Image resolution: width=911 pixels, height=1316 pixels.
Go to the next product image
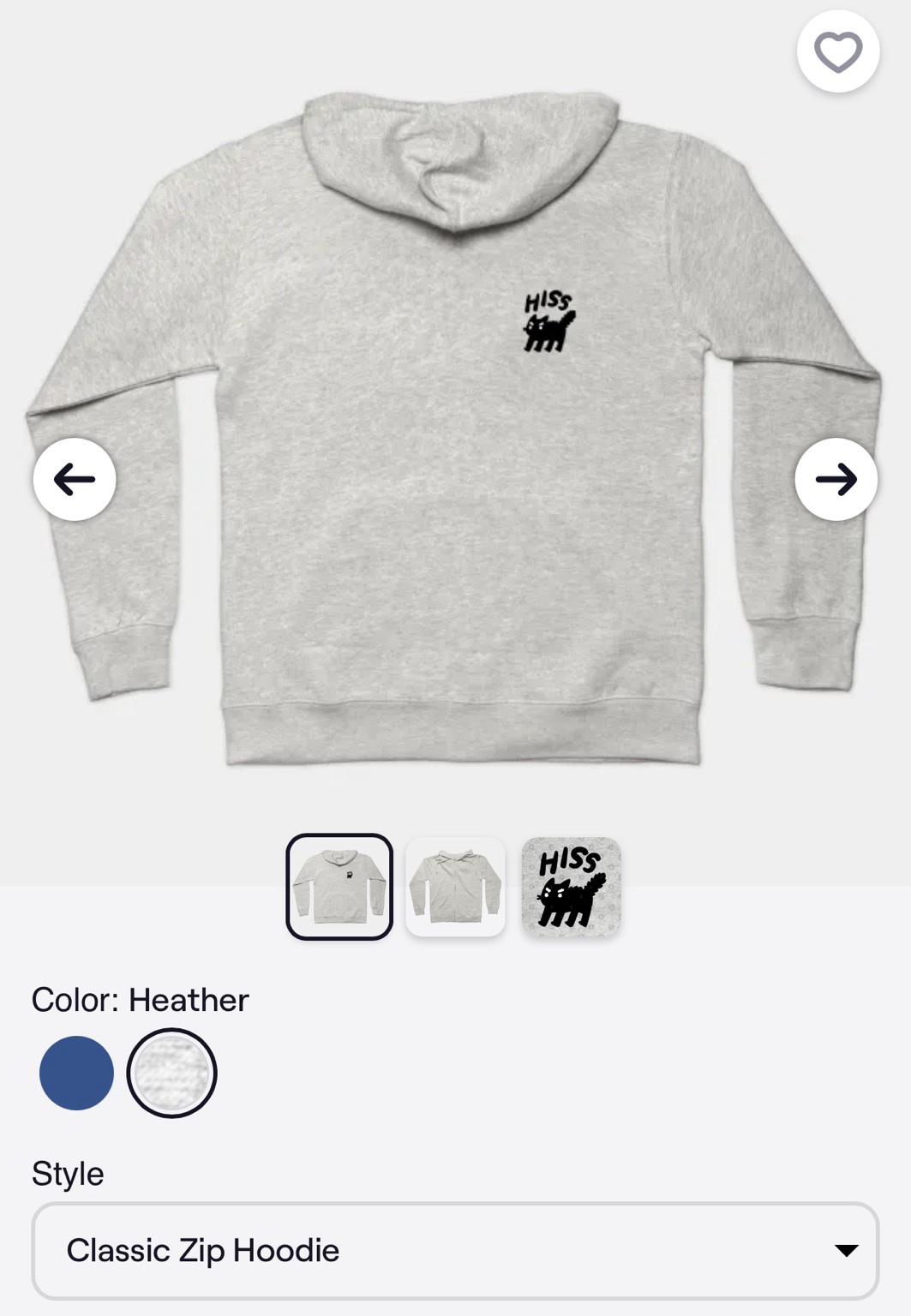pos(836,479)
